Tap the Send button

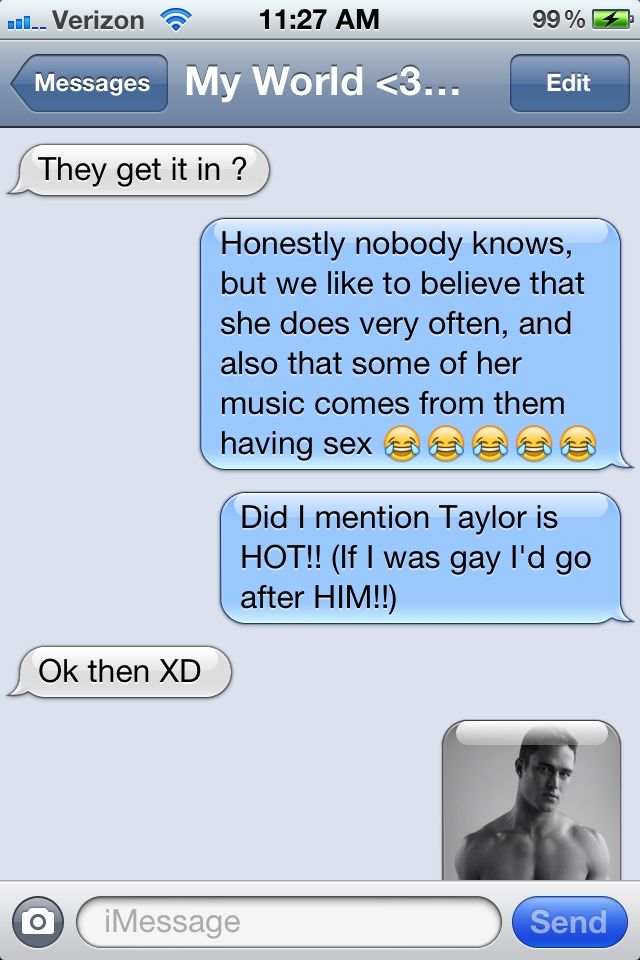pos(568,921)
